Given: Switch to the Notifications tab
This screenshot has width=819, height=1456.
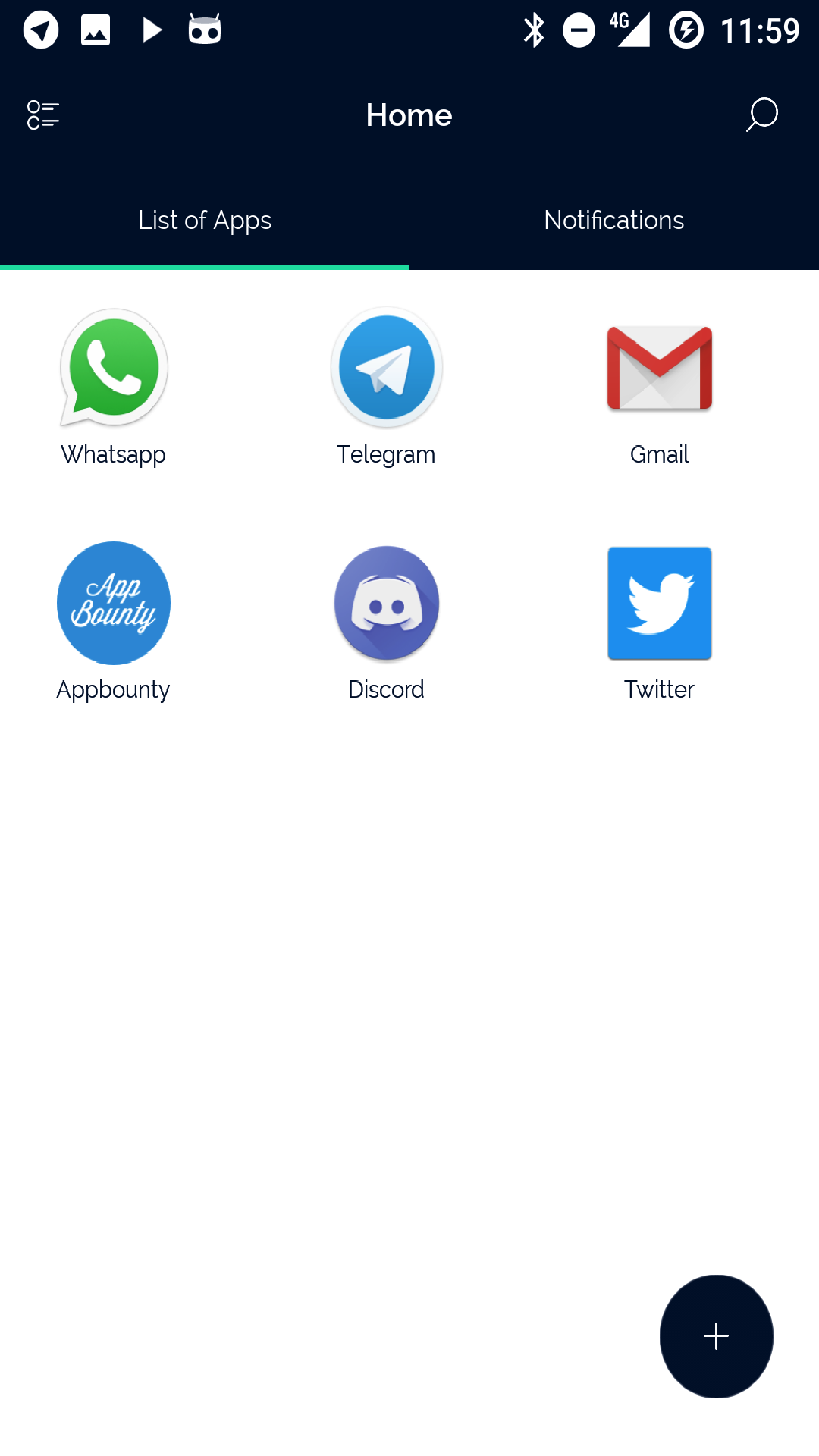Looking at the screenshot, I should pyautogui.click(x=613, y=220).
